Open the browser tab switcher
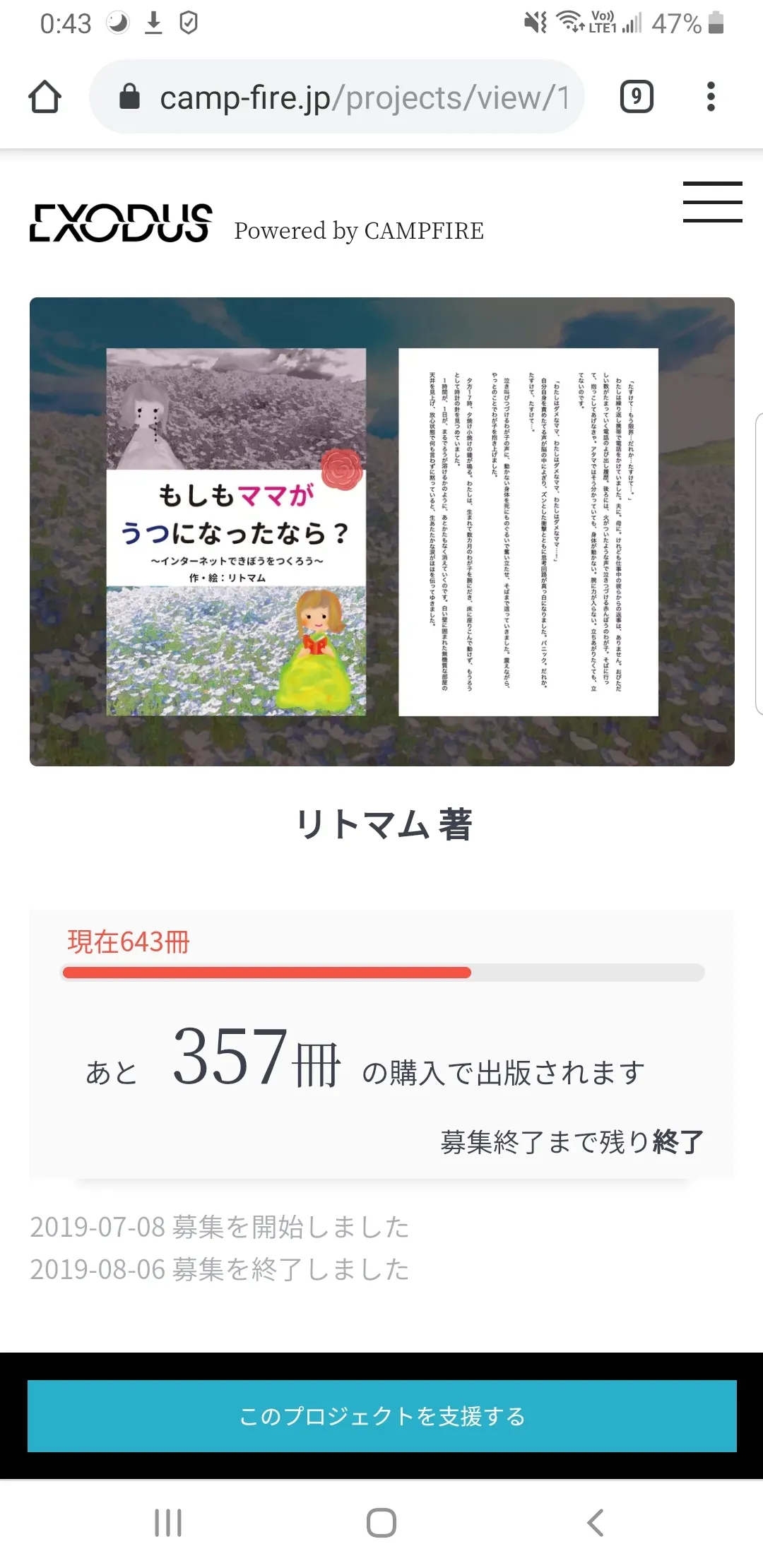 [x=637, y=97]
